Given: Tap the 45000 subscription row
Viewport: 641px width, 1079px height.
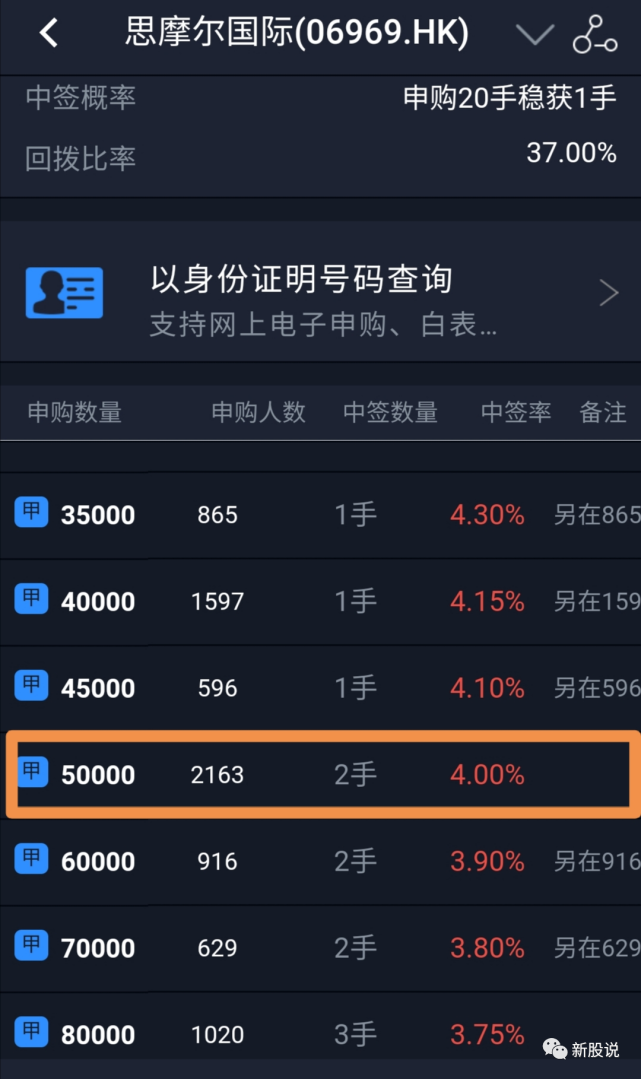Looking at the screenshot, I should coord(320,688).
